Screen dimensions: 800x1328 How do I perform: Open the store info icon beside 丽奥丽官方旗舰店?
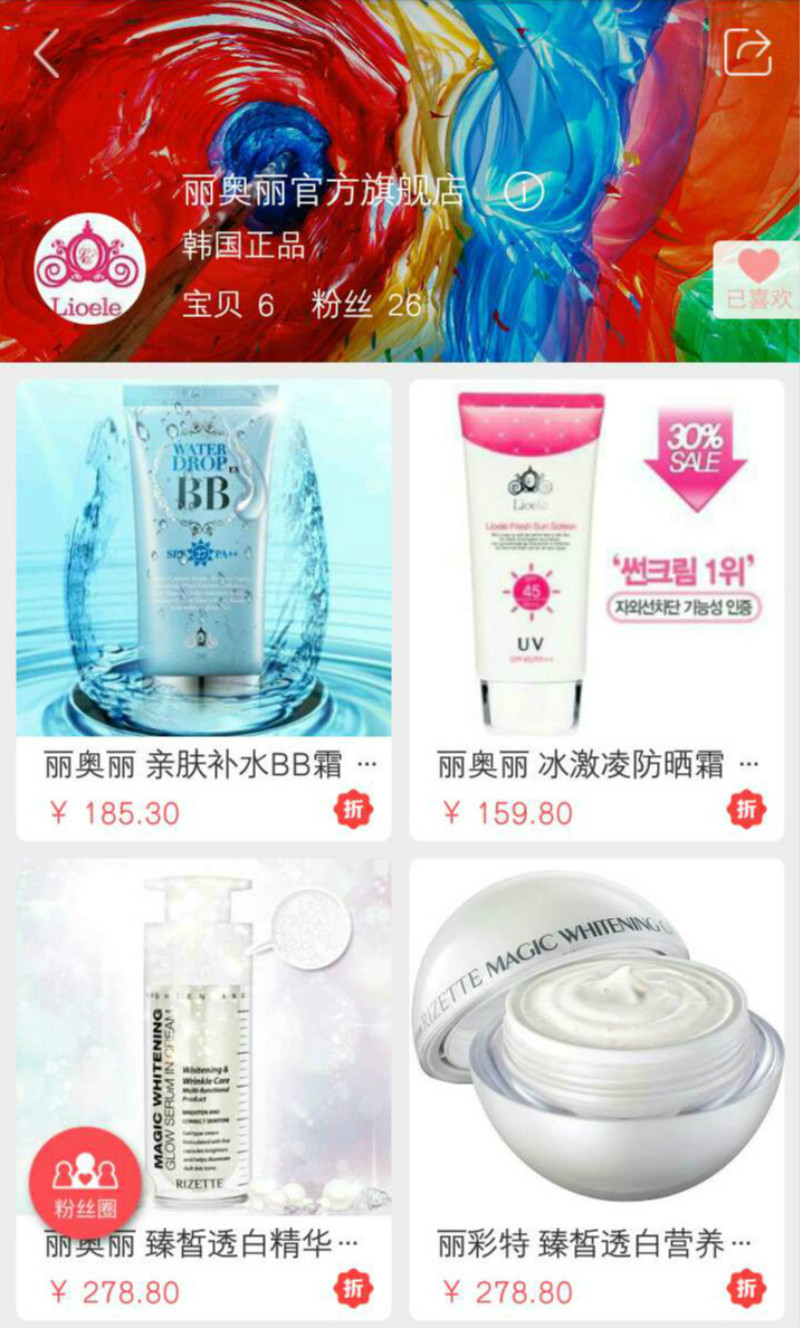pyautogui.click(x=524, y=192)
